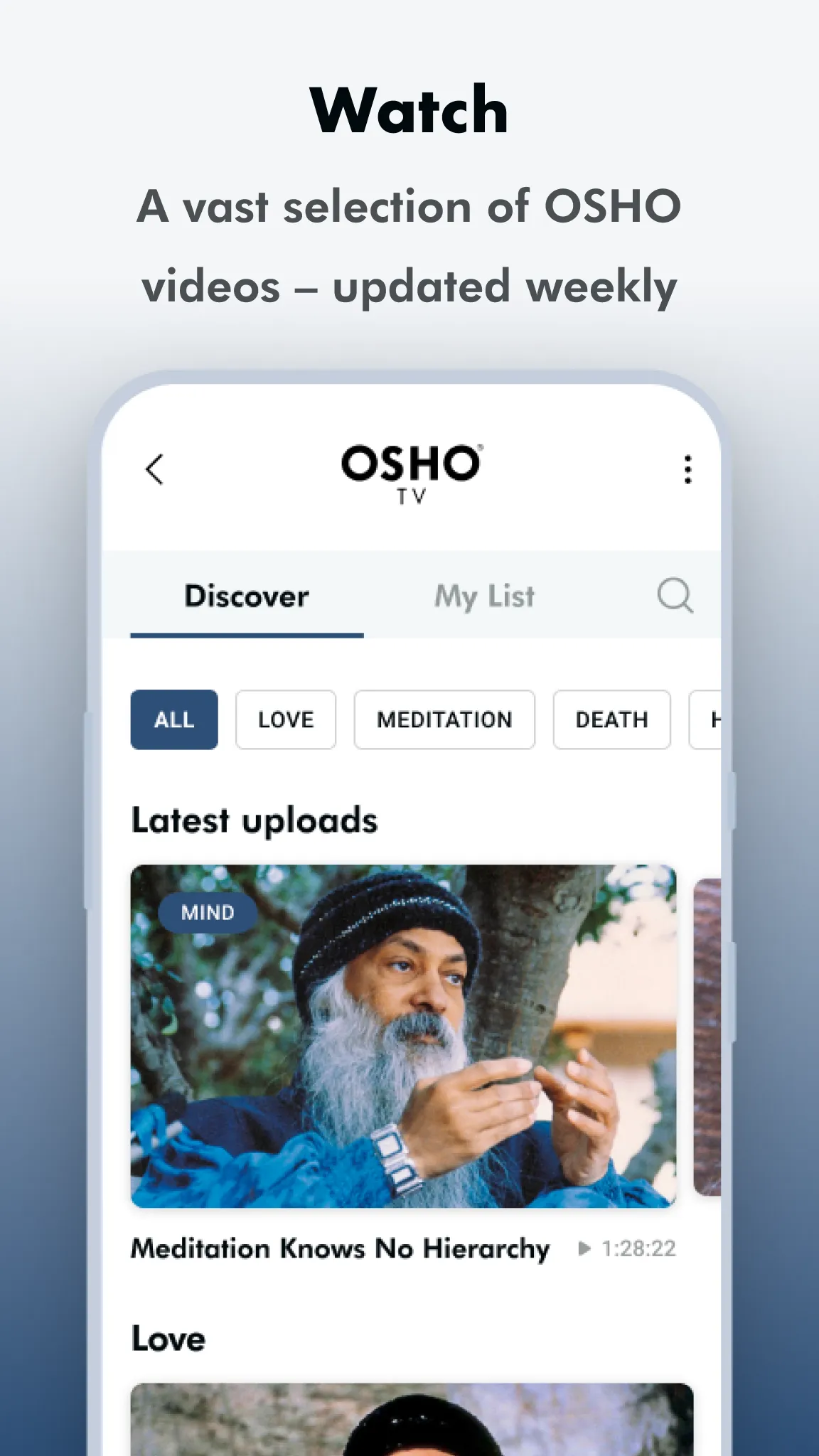Open the three-dot overflow menu
819x1456 pixels.
tap(687, 470)
